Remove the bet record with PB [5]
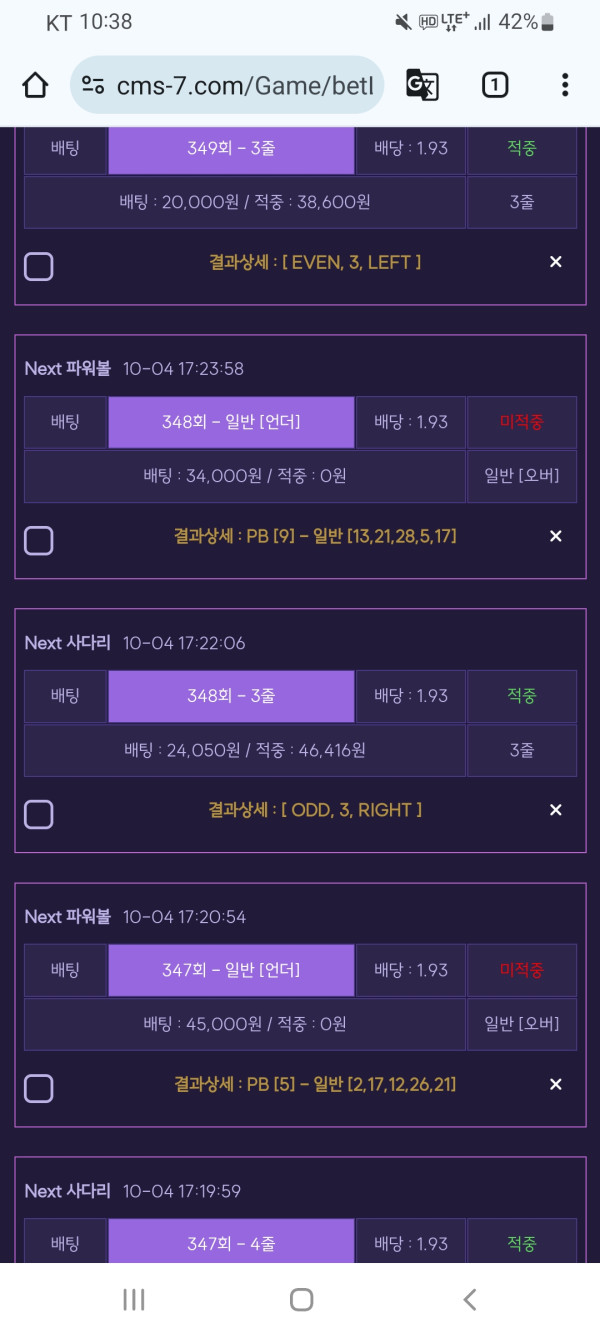Screen dimensions: 600x1333 pos(556,1084)
